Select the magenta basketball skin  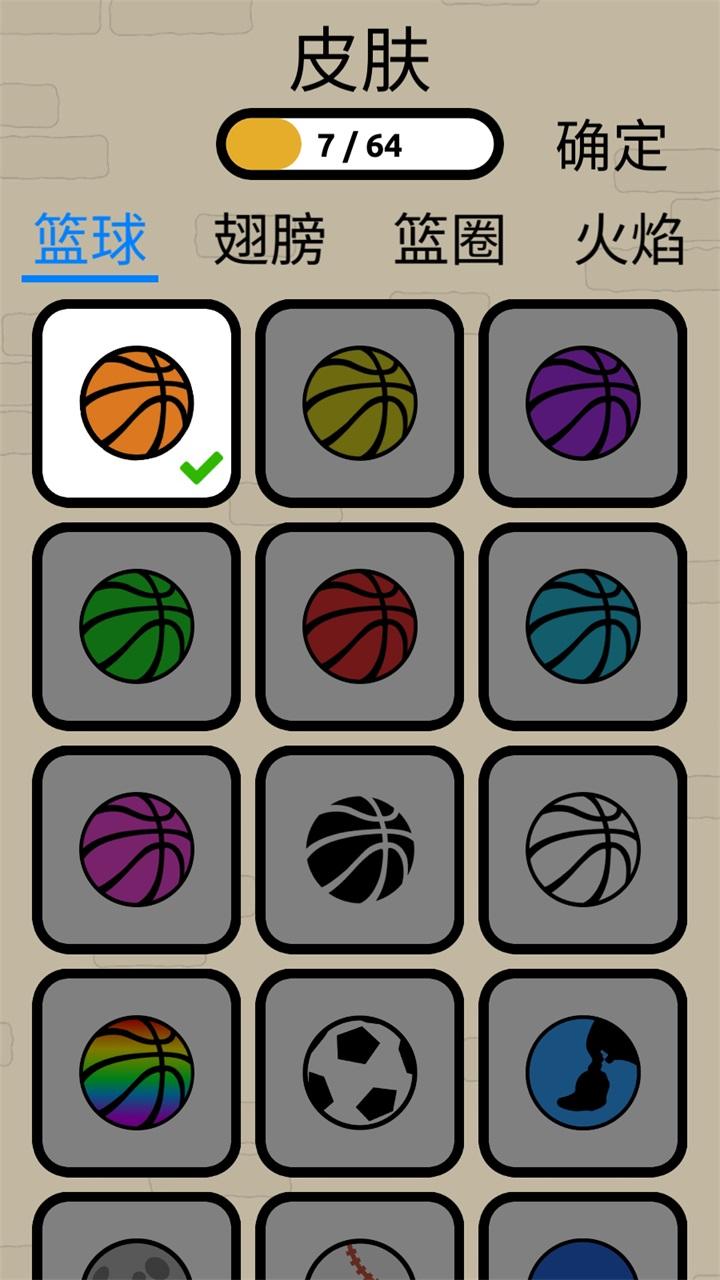[x=137, y=849]
